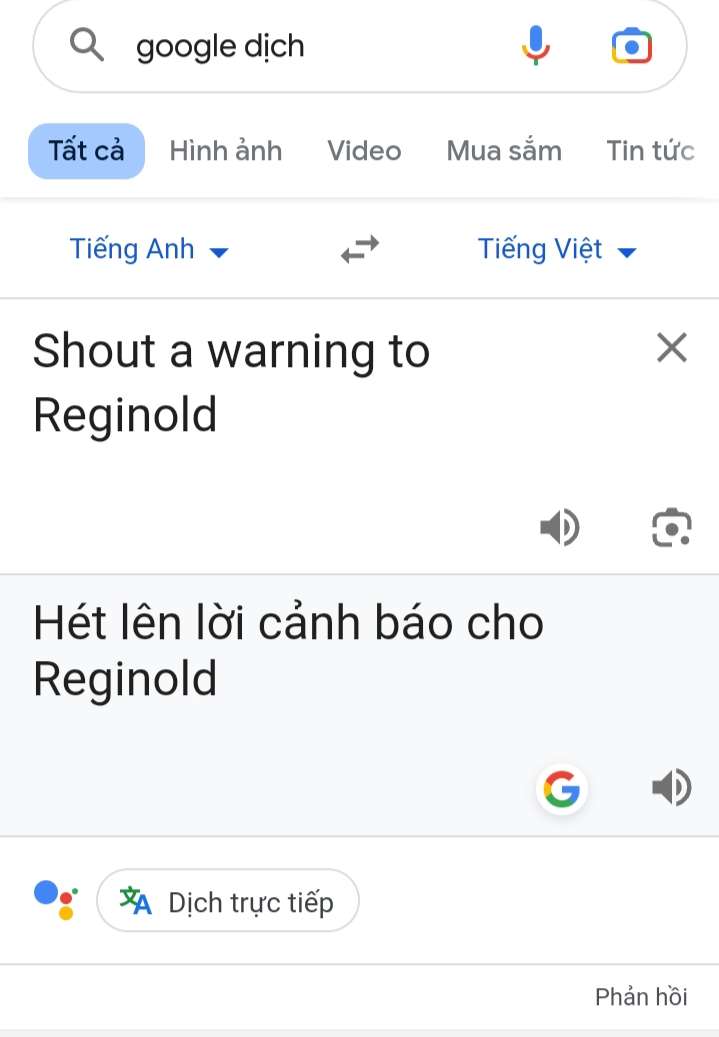The image size is (719, 1037).
Task: Open the Phản hồi feedback link
Action: point(641,997)
